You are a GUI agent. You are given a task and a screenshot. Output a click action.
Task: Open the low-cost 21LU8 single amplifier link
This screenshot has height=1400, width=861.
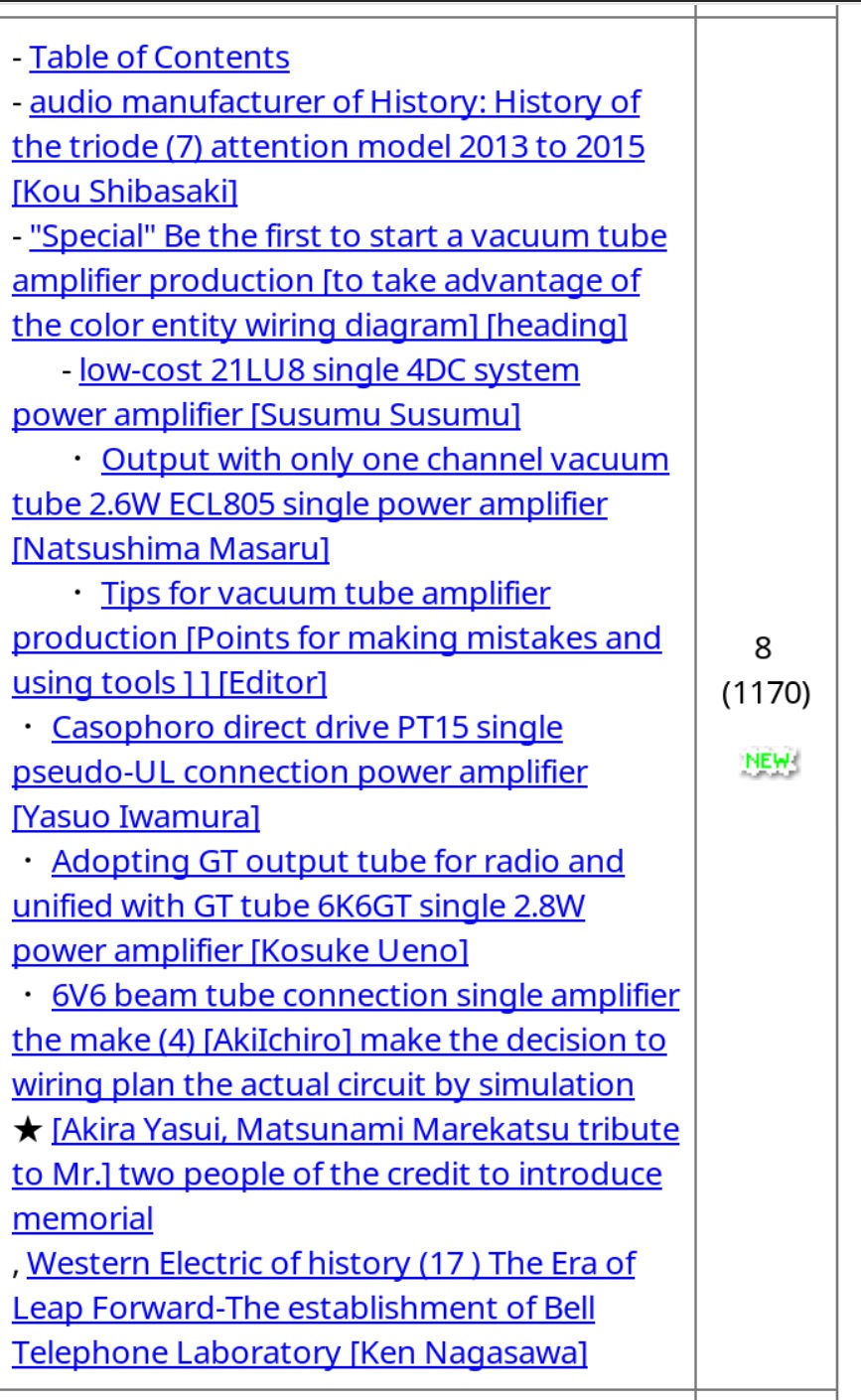(298, 392)
